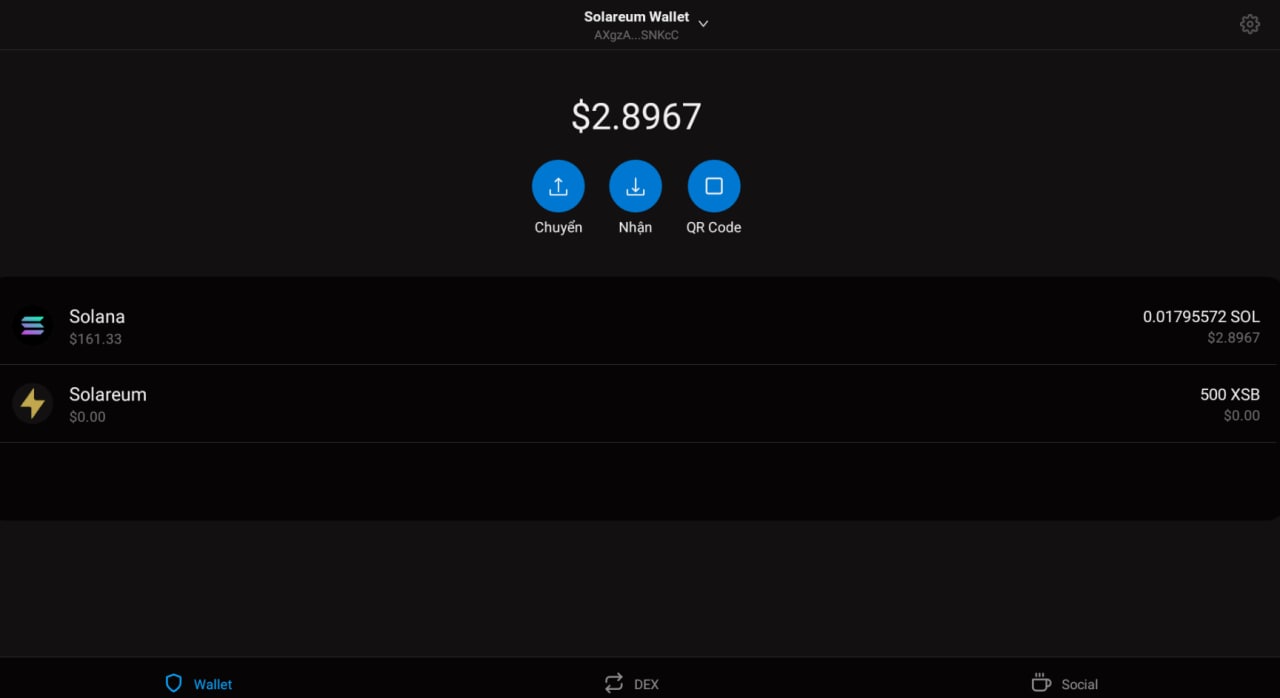
Task: Open the Solareum XSB token row
Action: coord(640,404)
